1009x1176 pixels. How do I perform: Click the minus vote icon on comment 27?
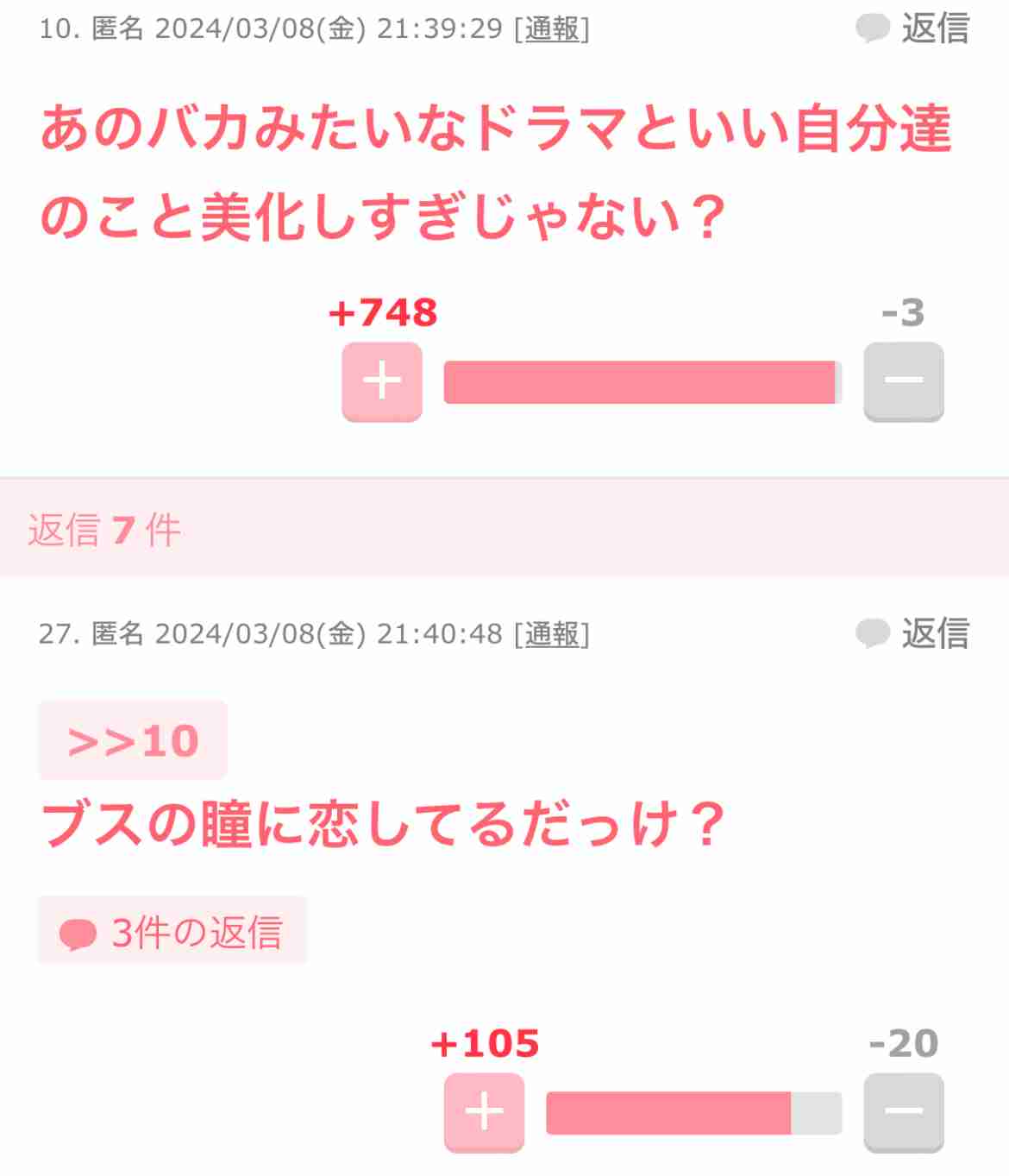[902, 1113]
